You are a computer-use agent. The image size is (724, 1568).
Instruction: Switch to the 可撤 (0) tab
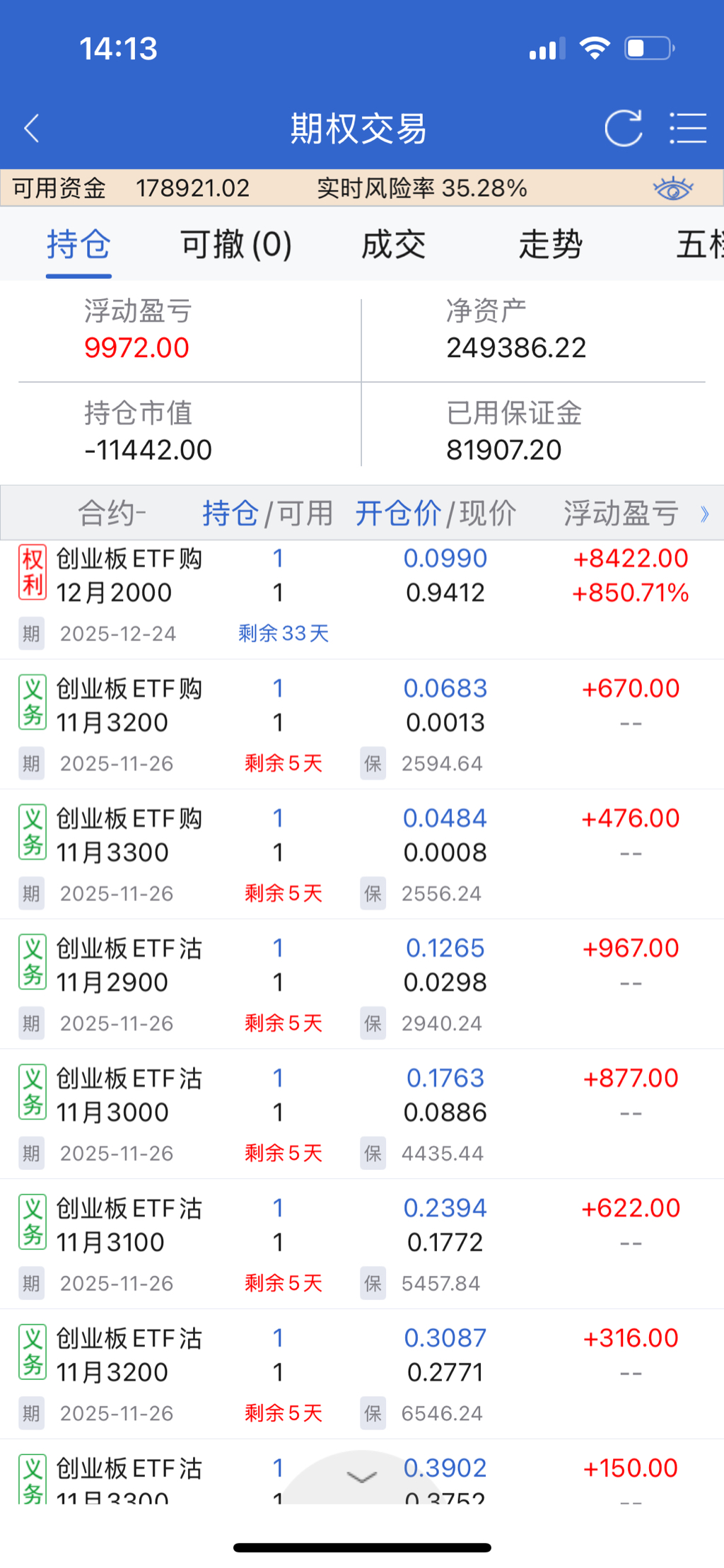235,245
